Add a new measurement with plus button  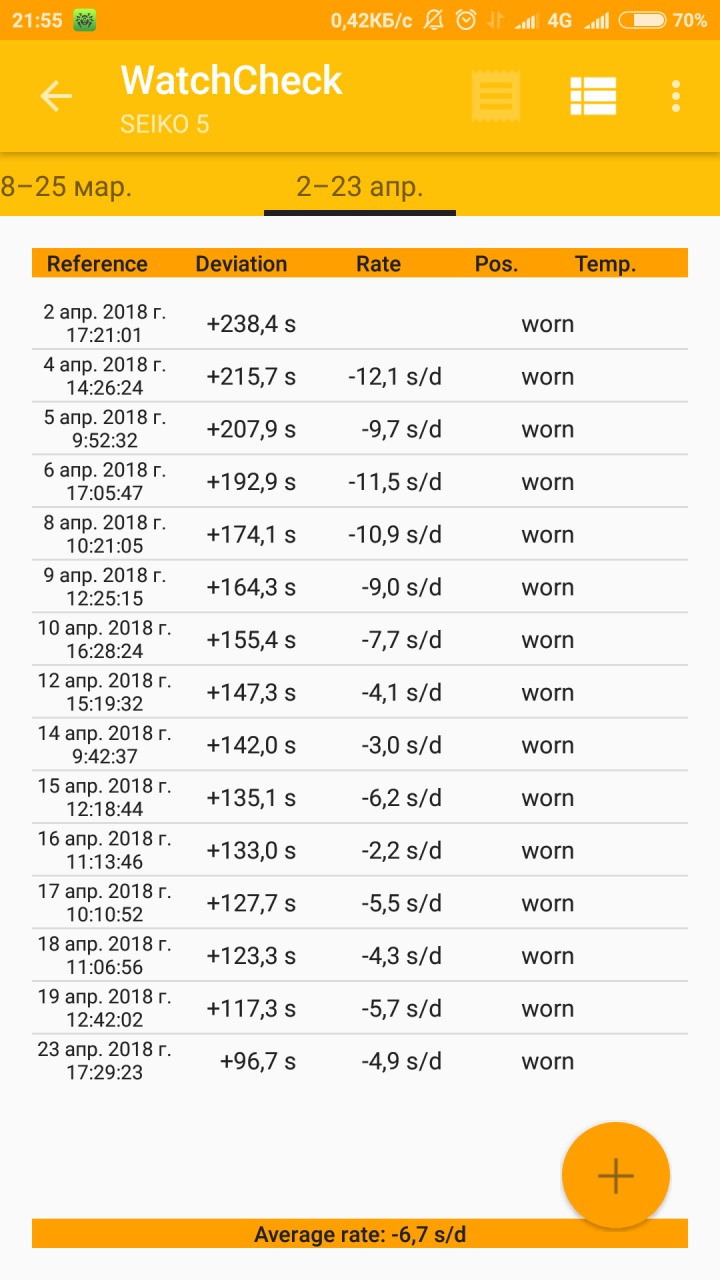point(615,1176)
